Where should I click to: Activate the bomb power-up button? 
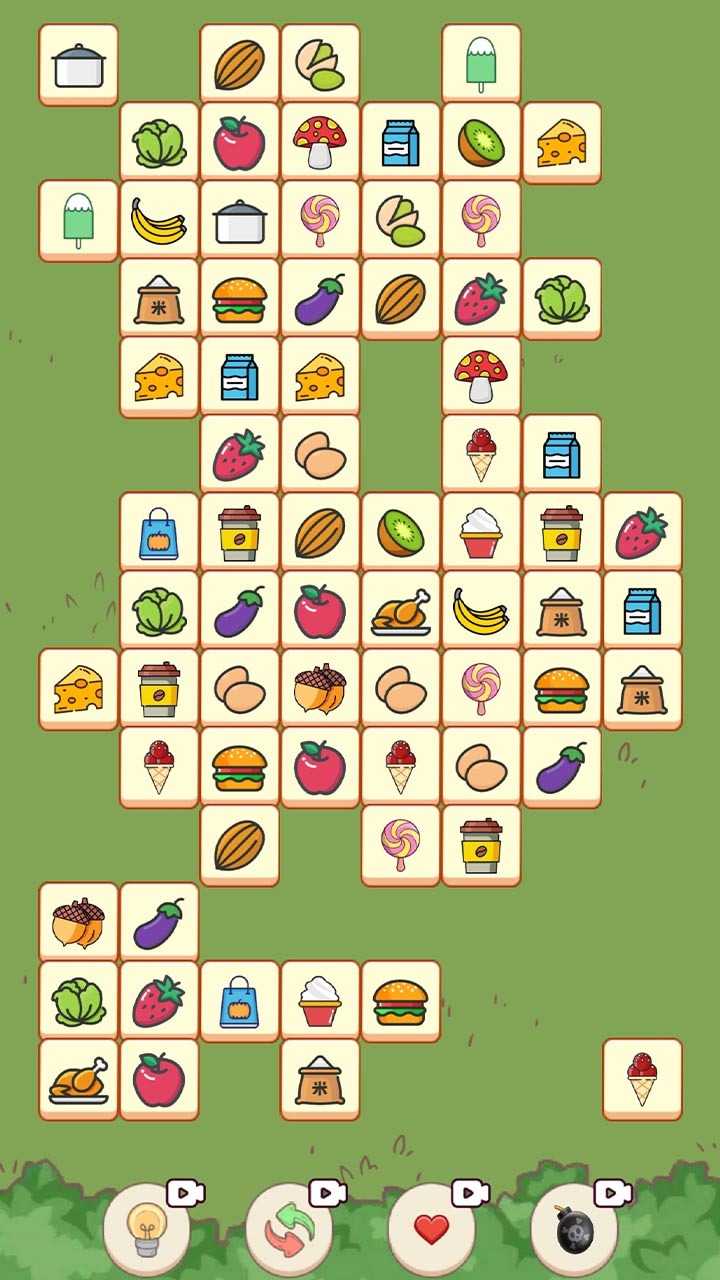tap(574, 1229)
